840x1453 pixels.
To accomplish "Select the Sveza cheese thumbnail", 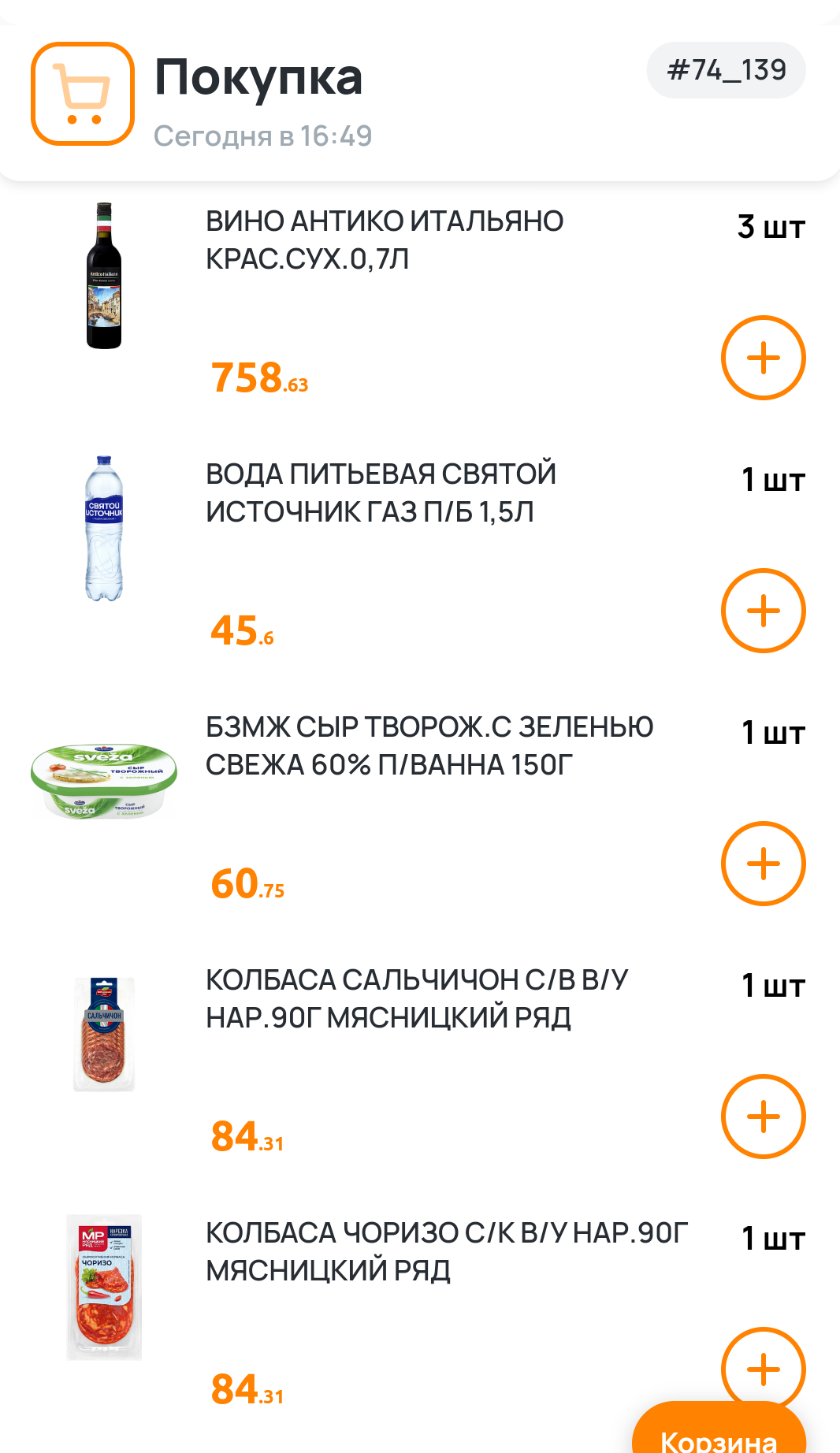I will point(103,780).
